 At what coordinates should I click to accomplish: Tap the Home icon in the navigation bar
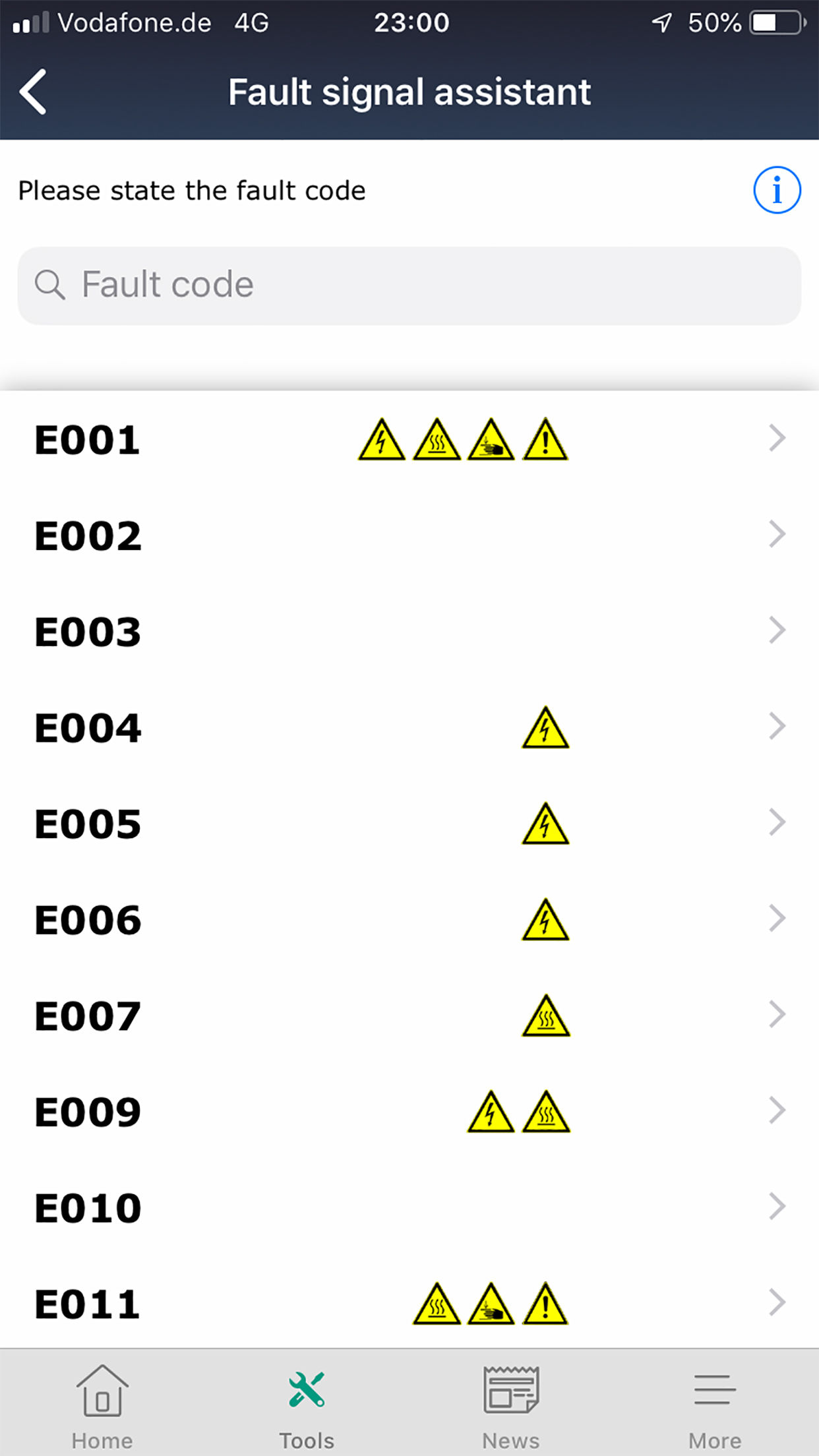(102, 1398)
